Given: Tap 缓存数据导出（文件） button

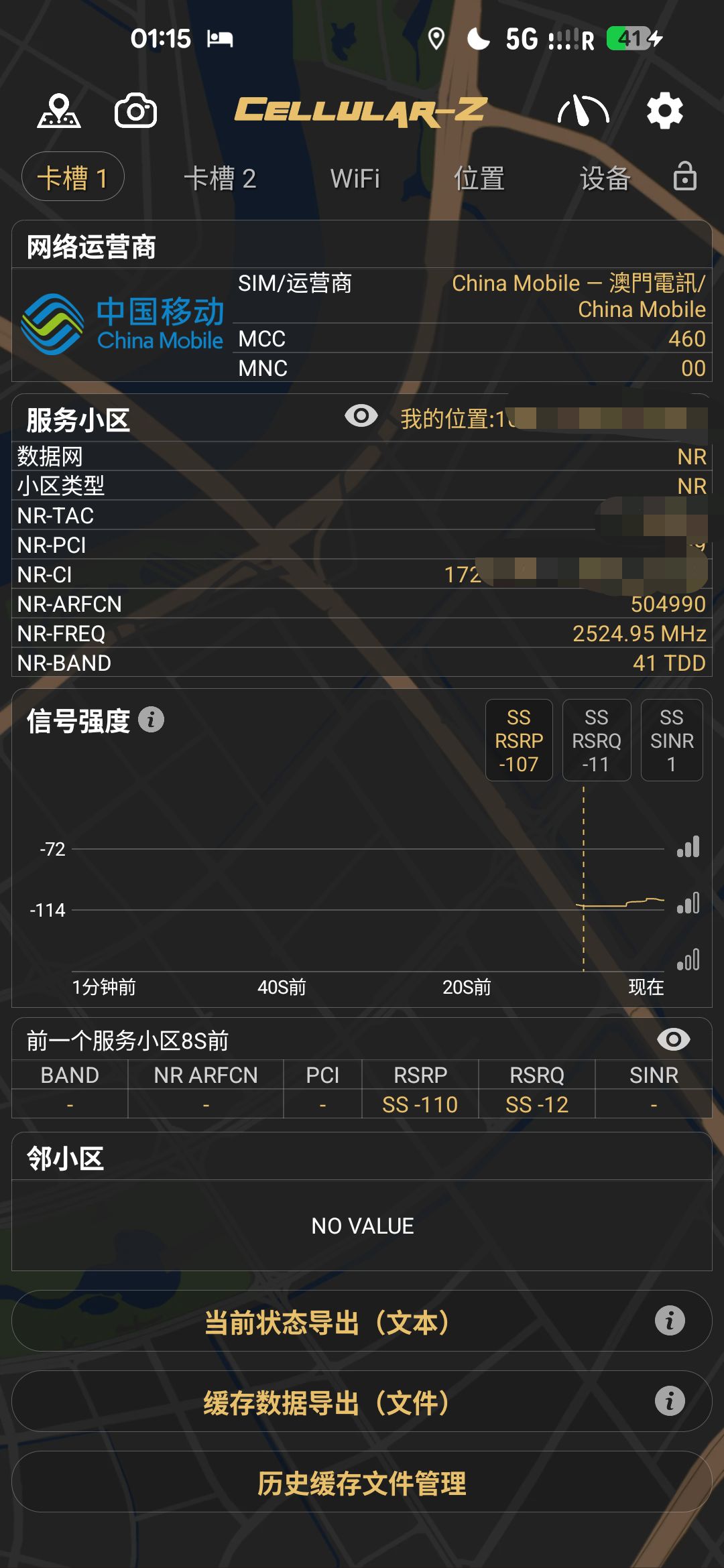Looking at the screenshot, I should click(328, 1402).
